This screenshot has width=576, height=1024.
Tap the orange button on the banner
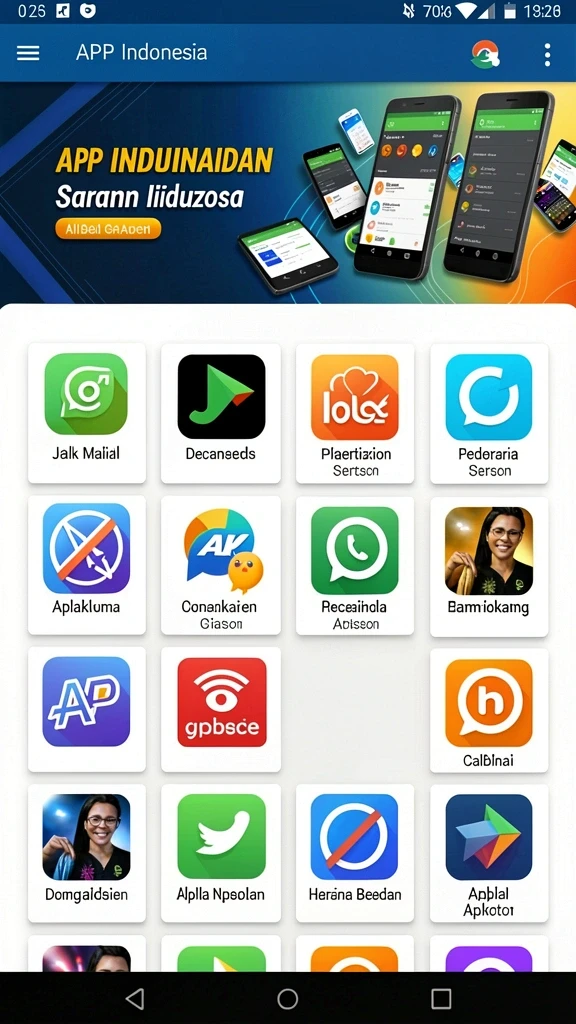[108, 229]
